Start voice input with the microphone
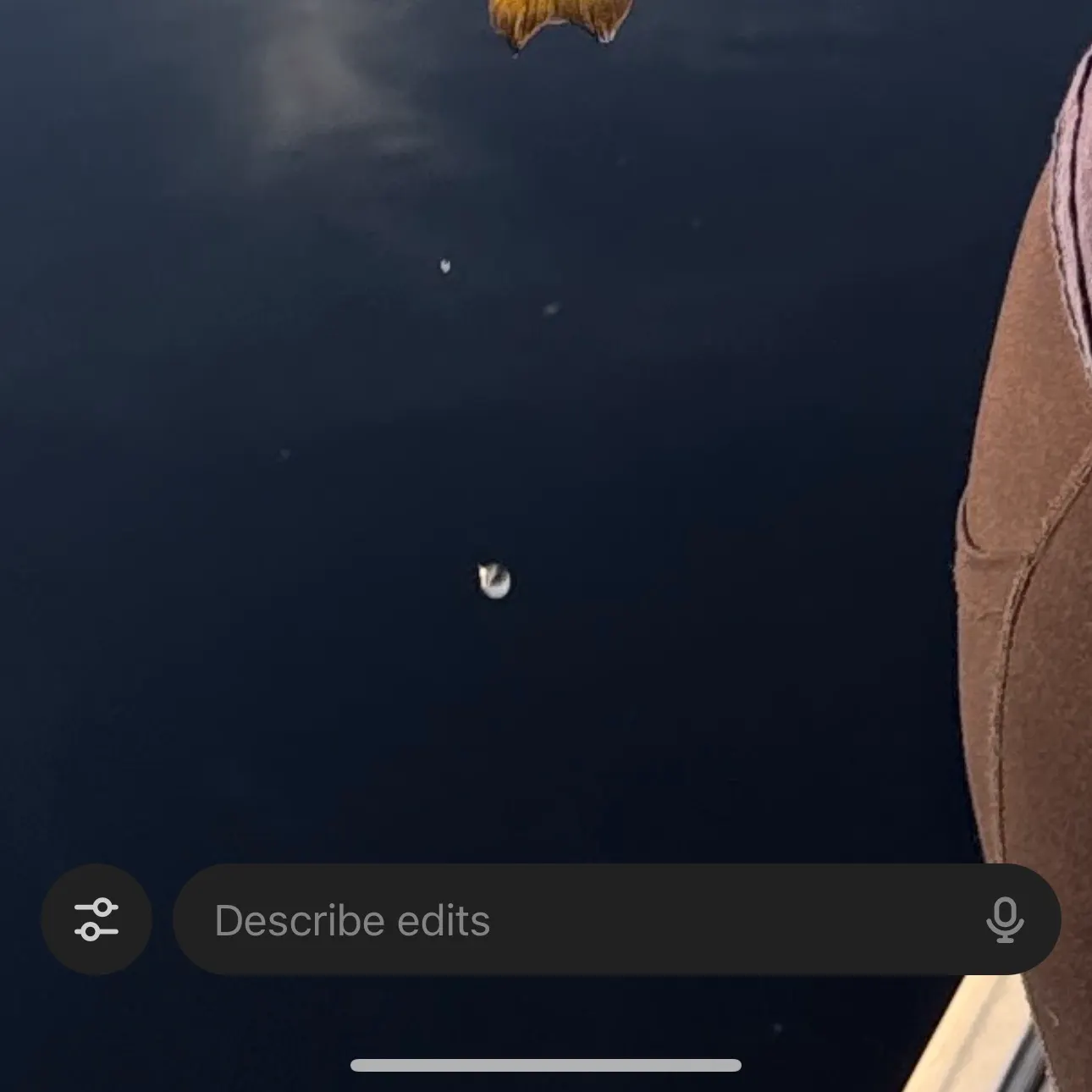Viewport: 1092px width, 1092px height. (1005, 920)
